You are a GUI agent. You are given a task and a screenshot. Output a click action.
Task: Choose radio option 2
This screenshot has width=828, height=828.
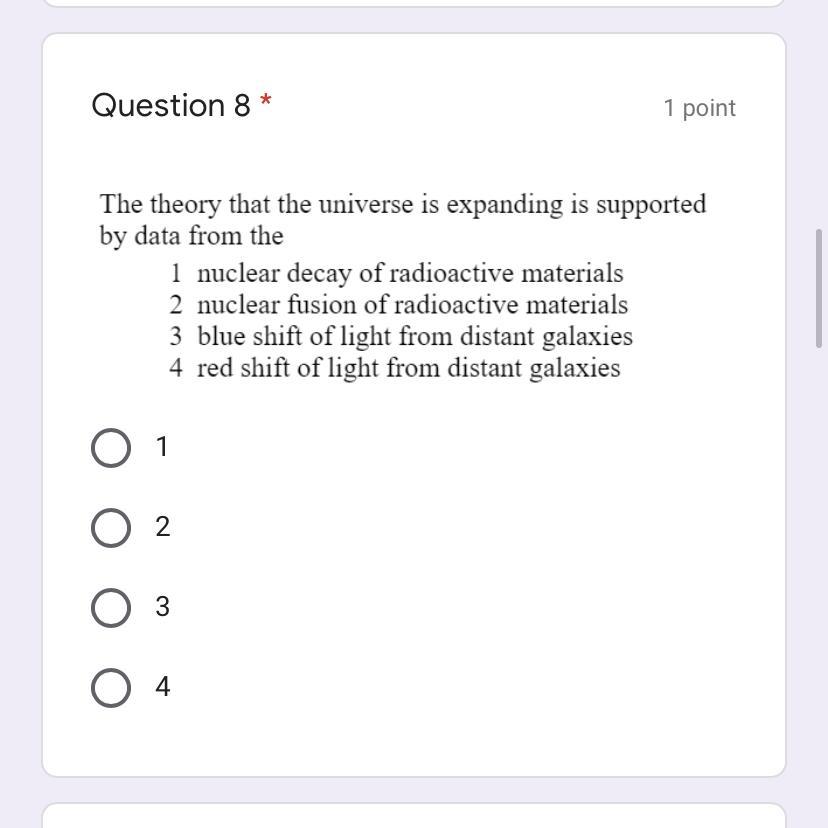coord(111,528)
